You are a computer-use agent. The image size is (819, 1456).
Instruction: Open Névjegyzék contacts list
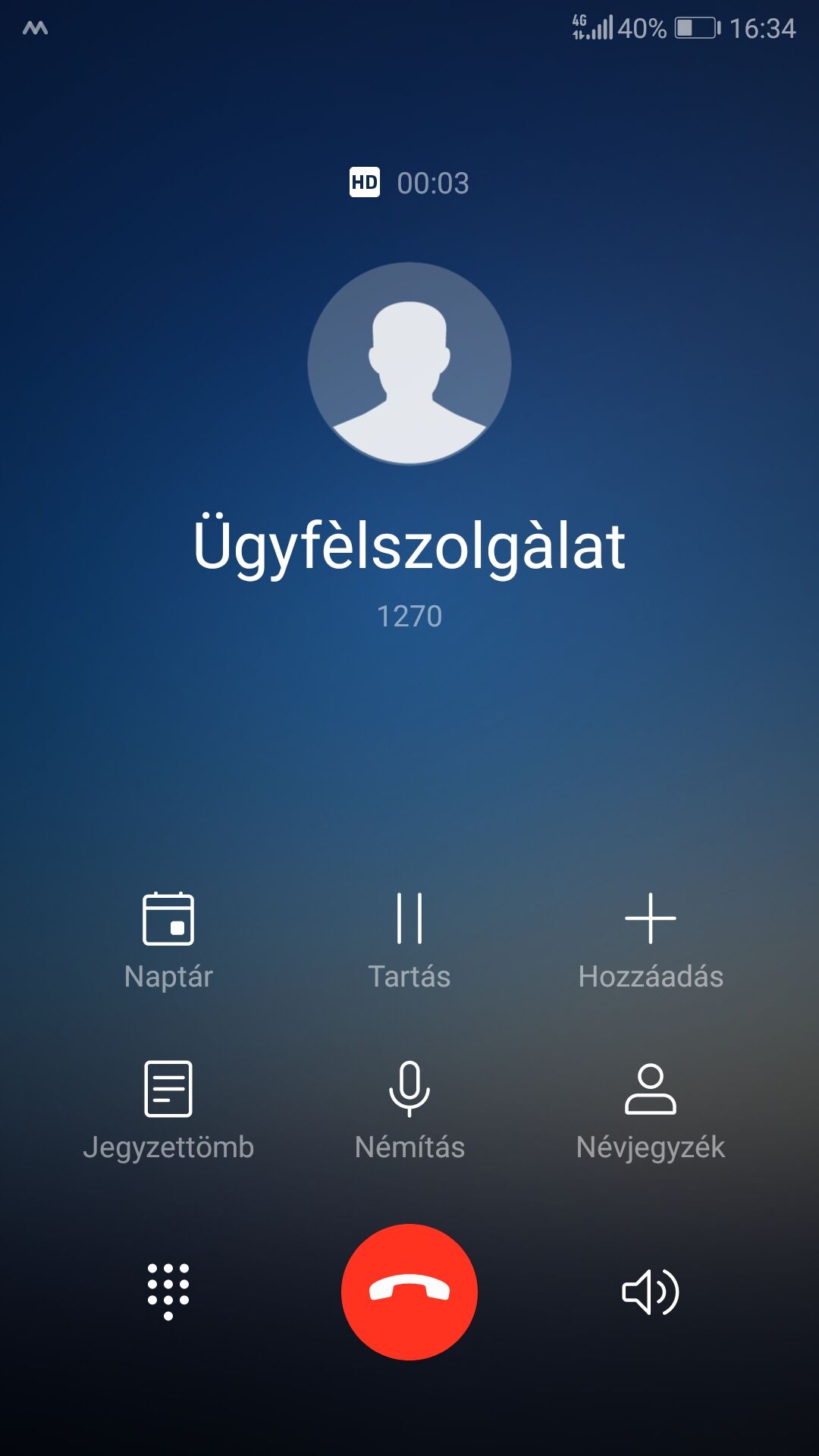651,1111
